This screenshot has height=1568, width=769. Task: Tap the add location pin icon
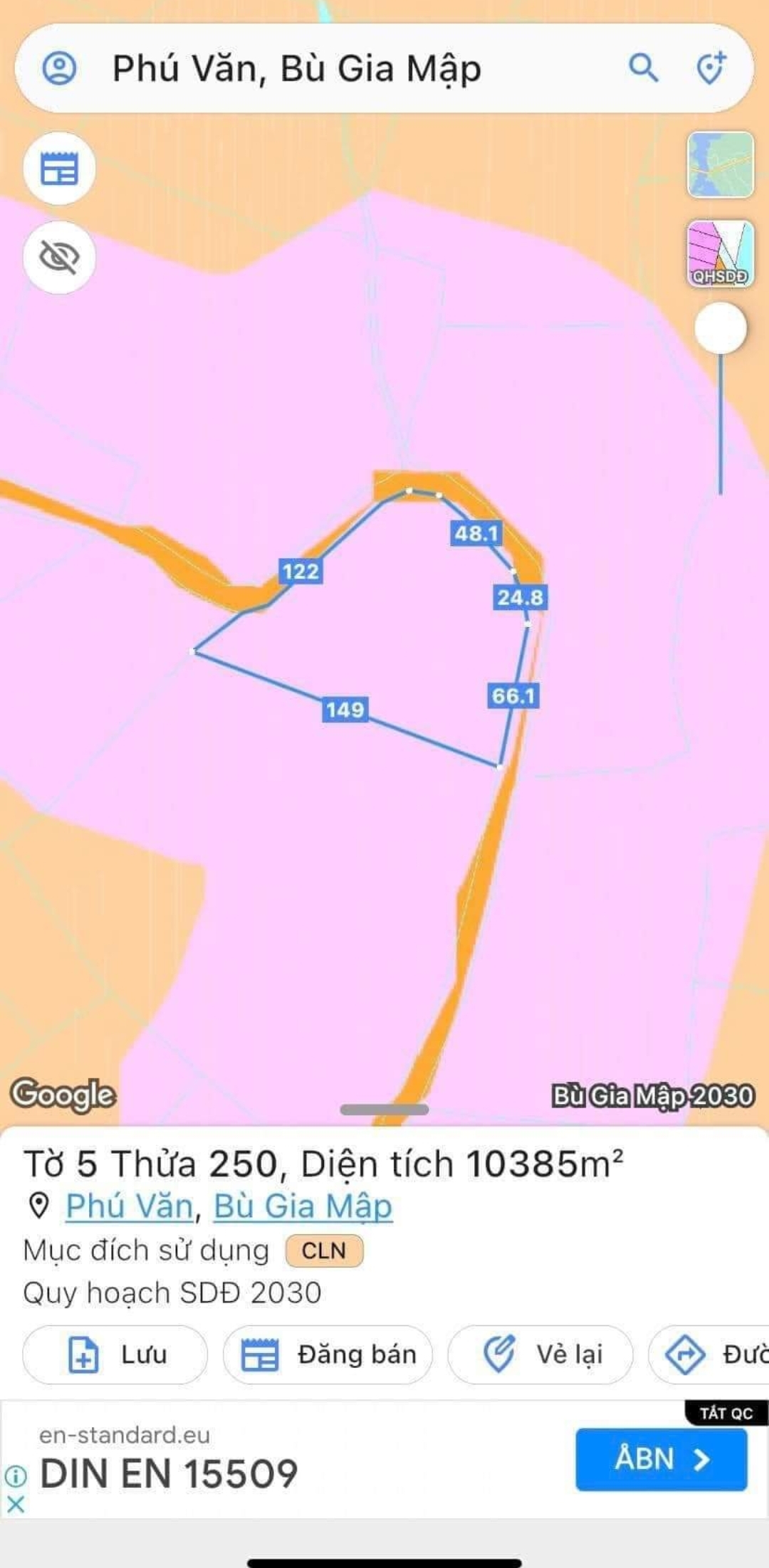tap(711, 68)
